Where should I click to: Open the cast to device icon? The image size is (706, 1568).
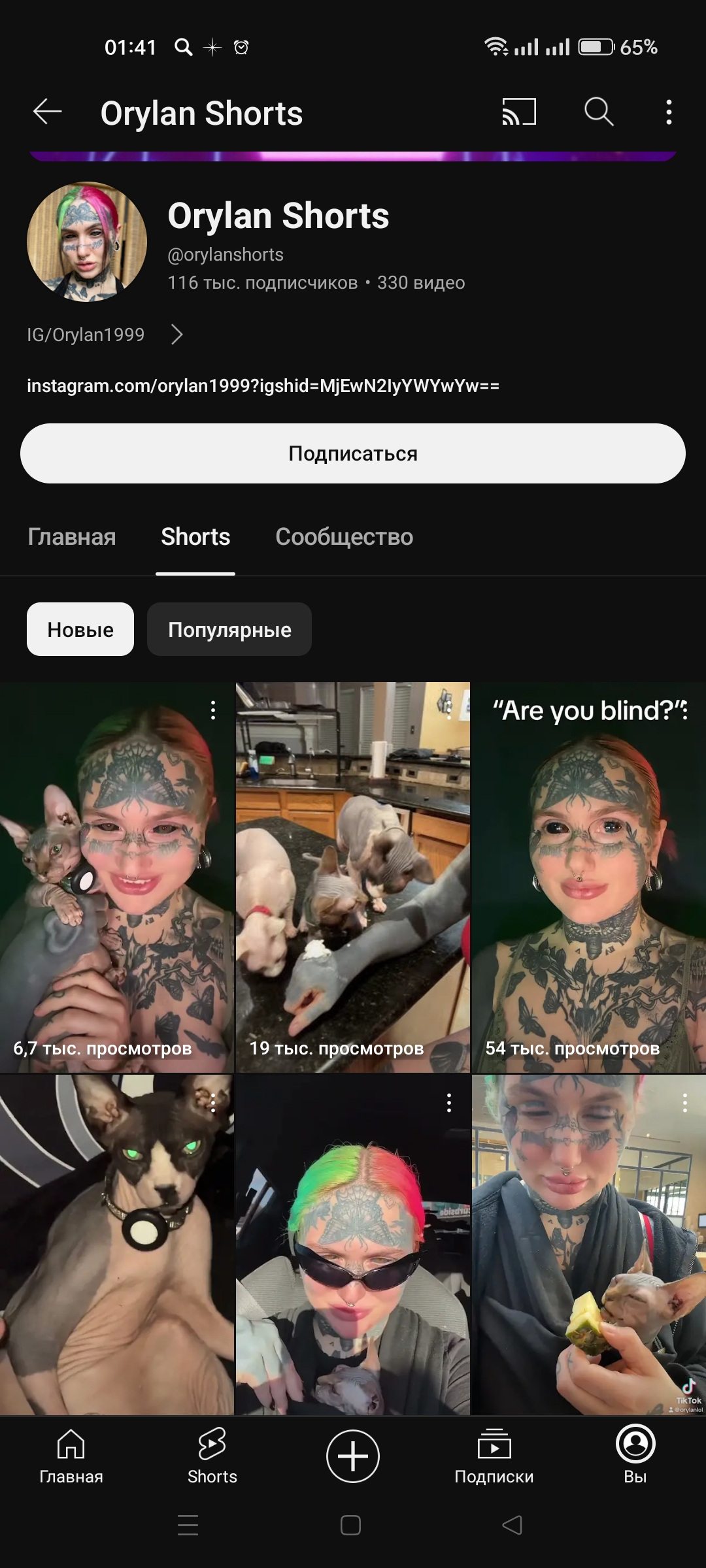519,112
